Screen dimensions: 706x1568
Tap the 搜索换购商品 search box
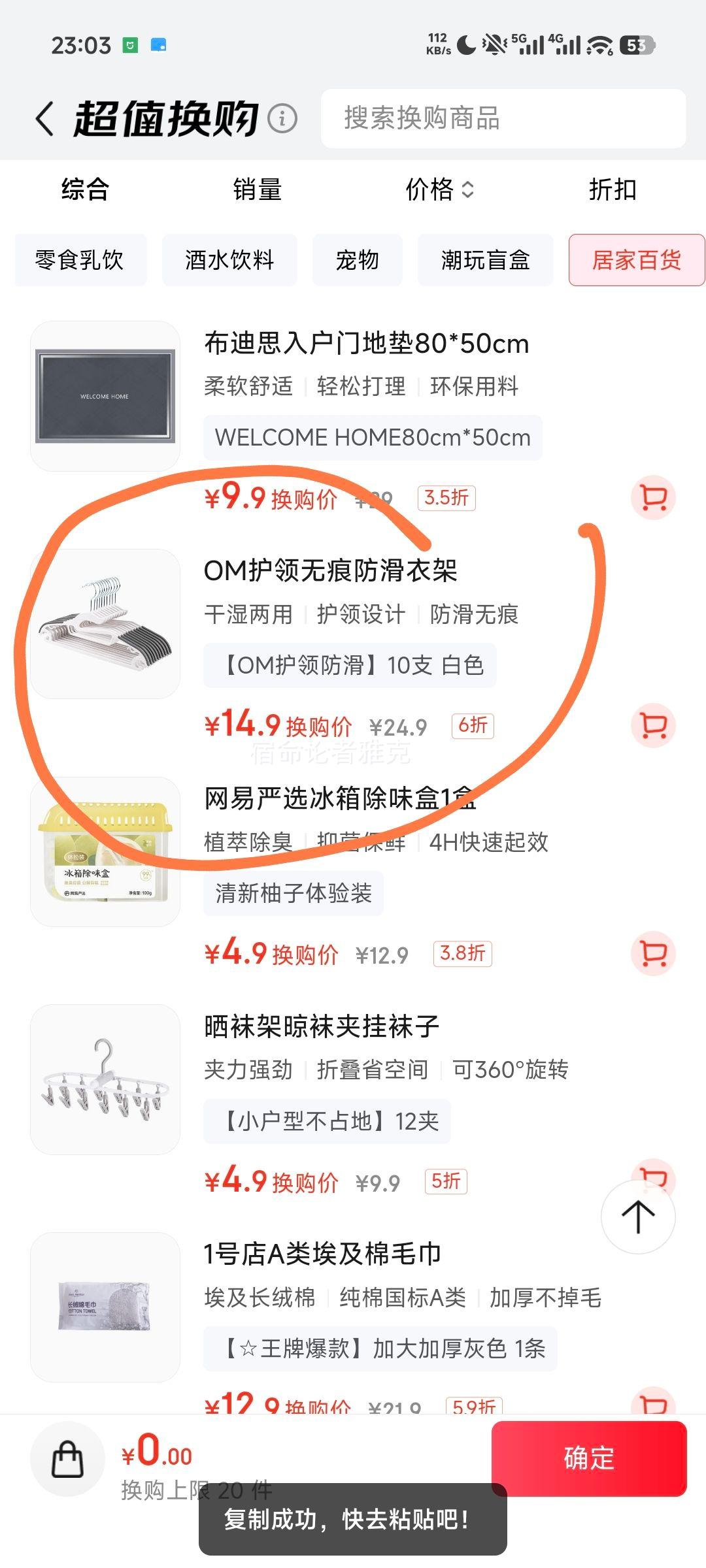point(503,119)
